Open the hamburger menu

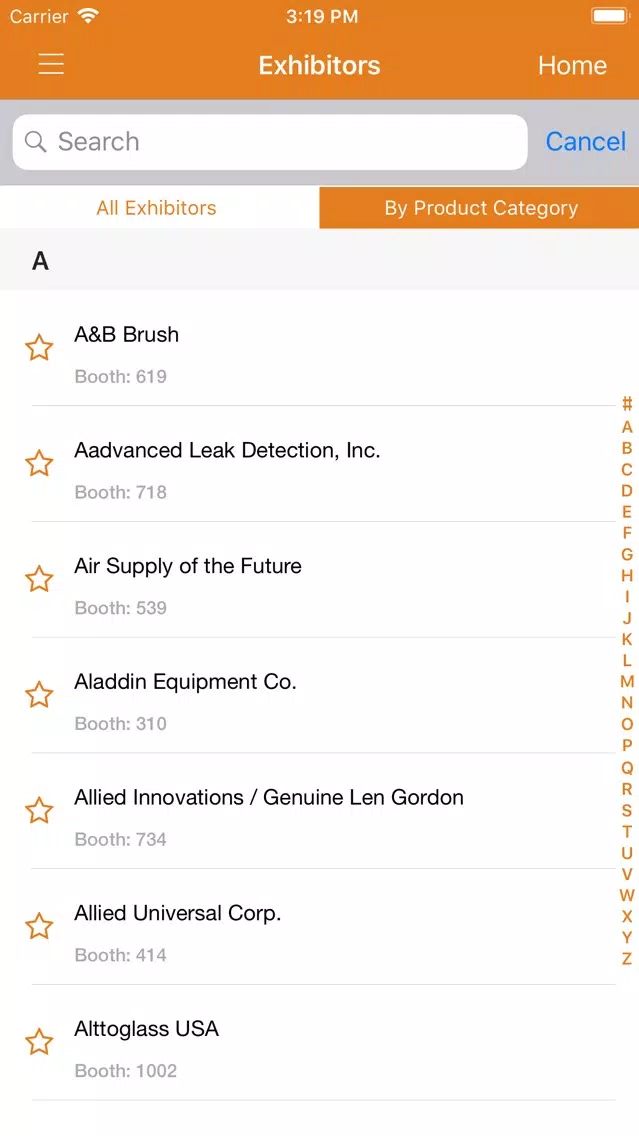pos(51,64)
